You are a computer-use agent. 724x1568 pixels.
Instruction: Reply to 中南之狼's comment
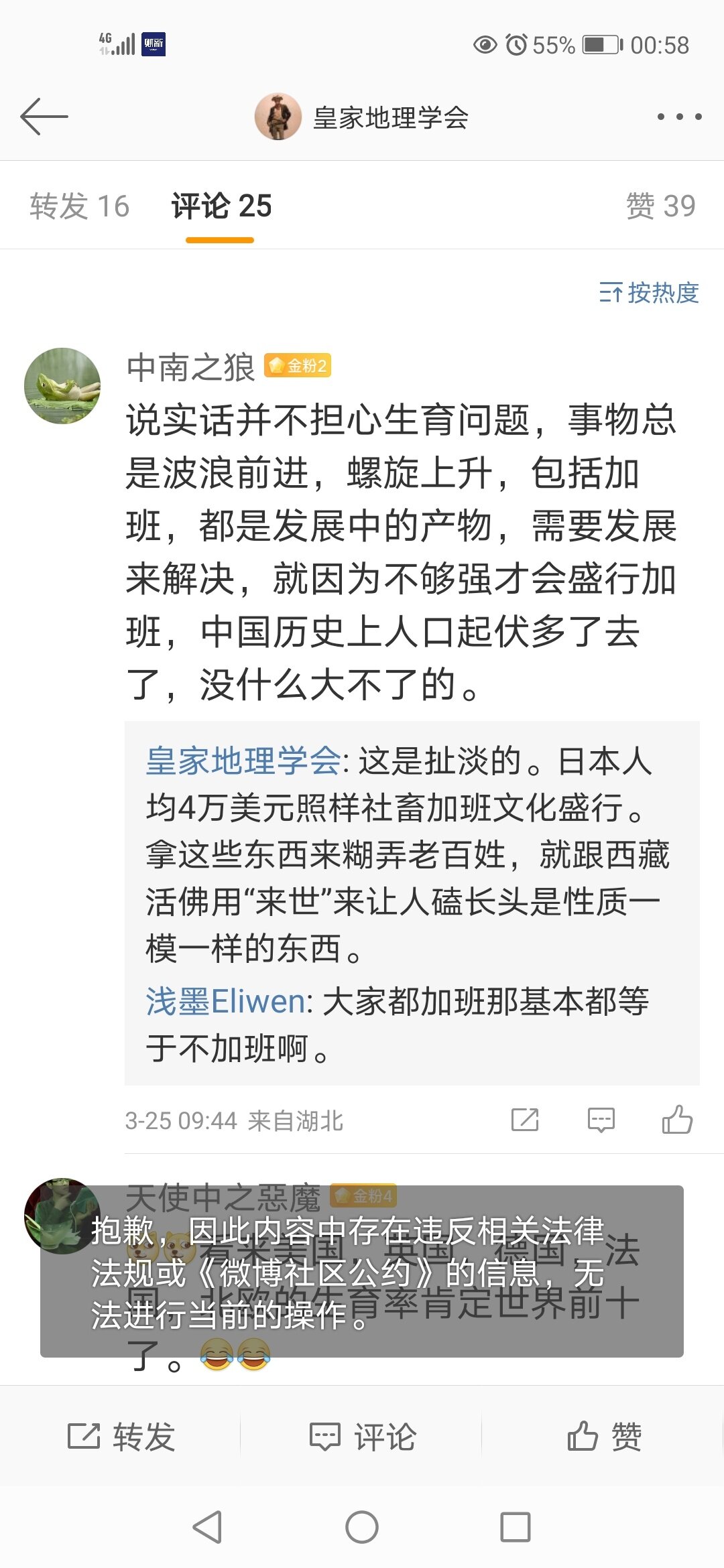(601, 1120)
